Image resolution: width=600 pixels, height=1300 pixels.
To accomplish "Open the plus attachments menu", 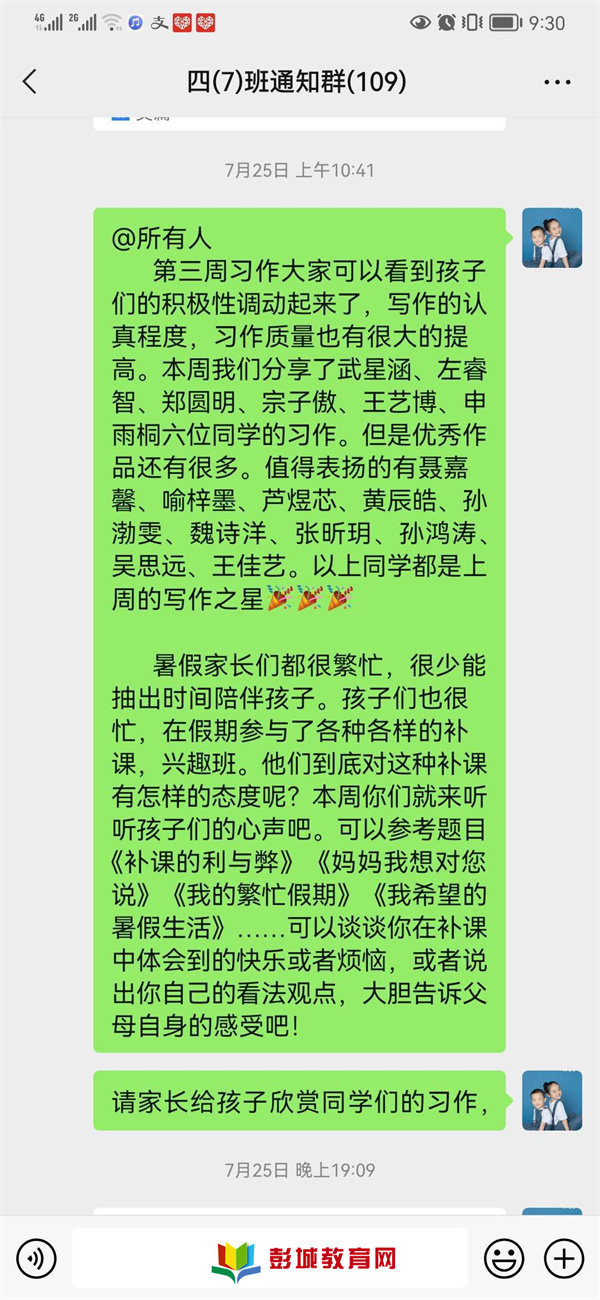I will point(564,1257).
